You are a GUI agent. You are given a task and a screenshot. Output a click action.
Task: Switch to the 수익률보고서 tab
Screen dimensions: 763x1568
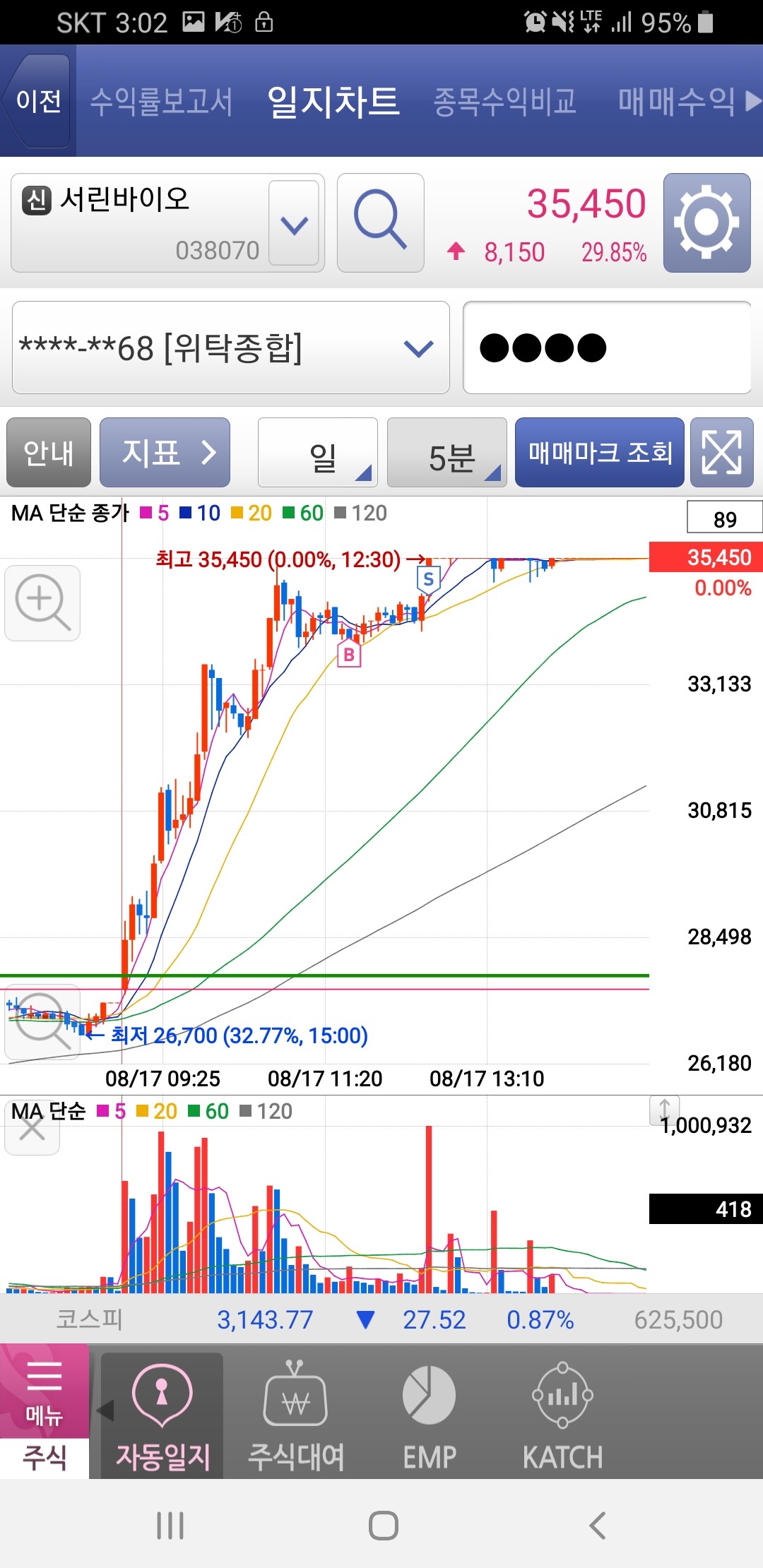click(x=161, y=101)
